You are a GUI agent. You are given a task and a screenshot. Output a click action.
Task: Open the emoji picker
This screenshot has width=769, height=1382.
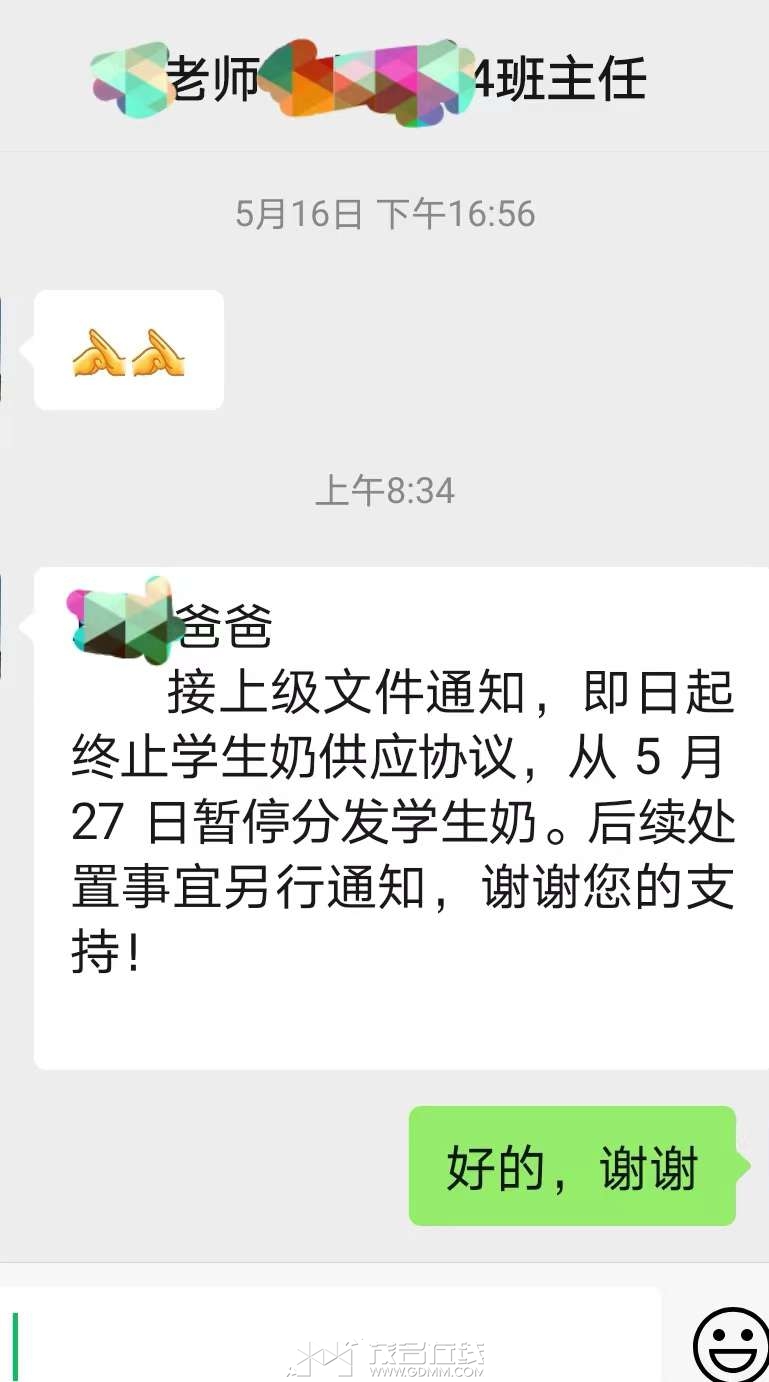[731, 1343]
